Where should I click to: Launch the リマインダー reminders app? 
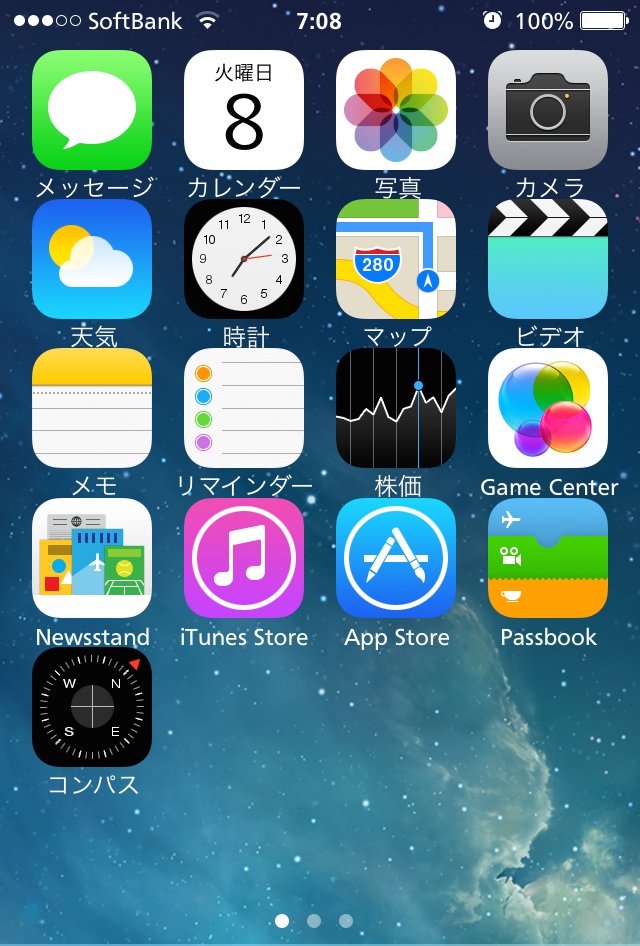pos(244,408)
